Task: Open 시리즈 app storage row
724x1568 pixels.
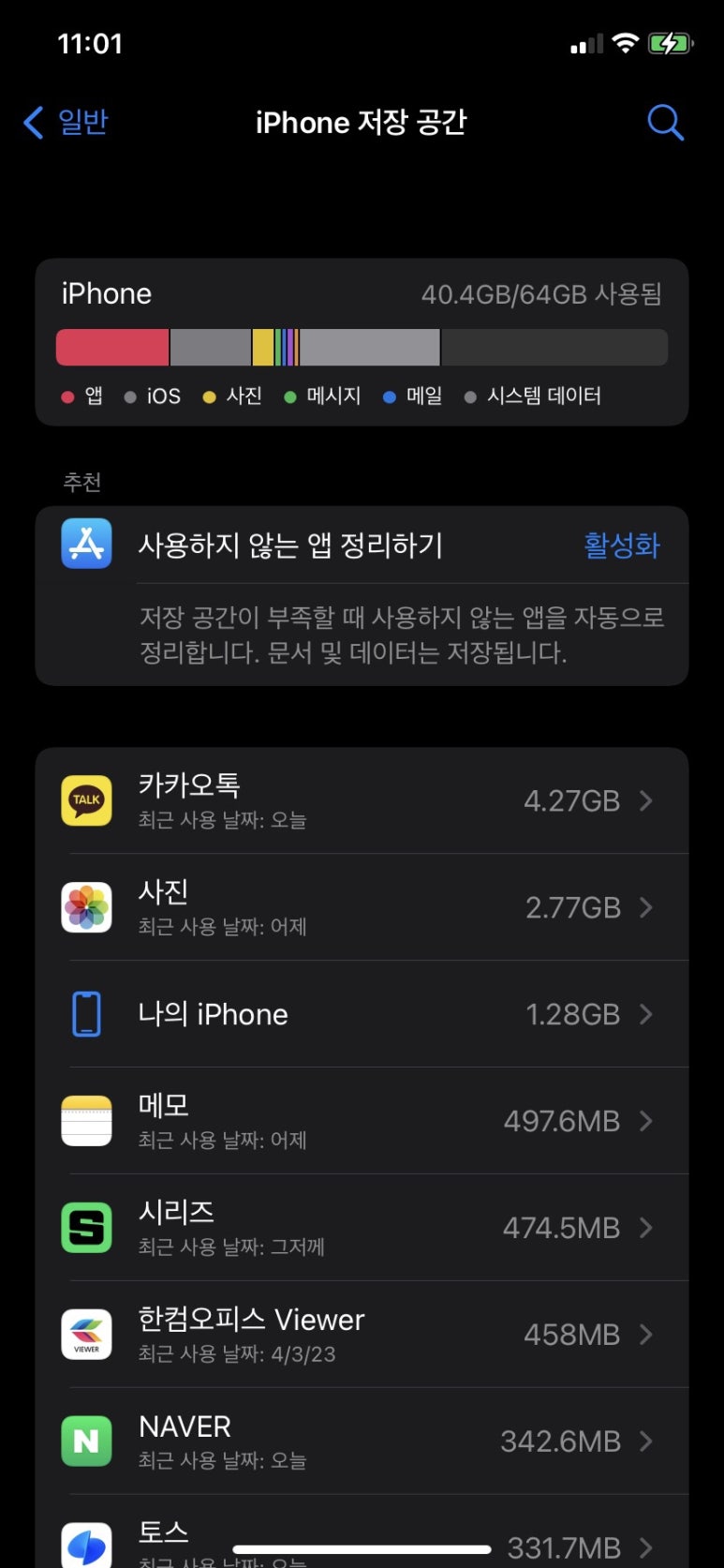Action: 362,1228
